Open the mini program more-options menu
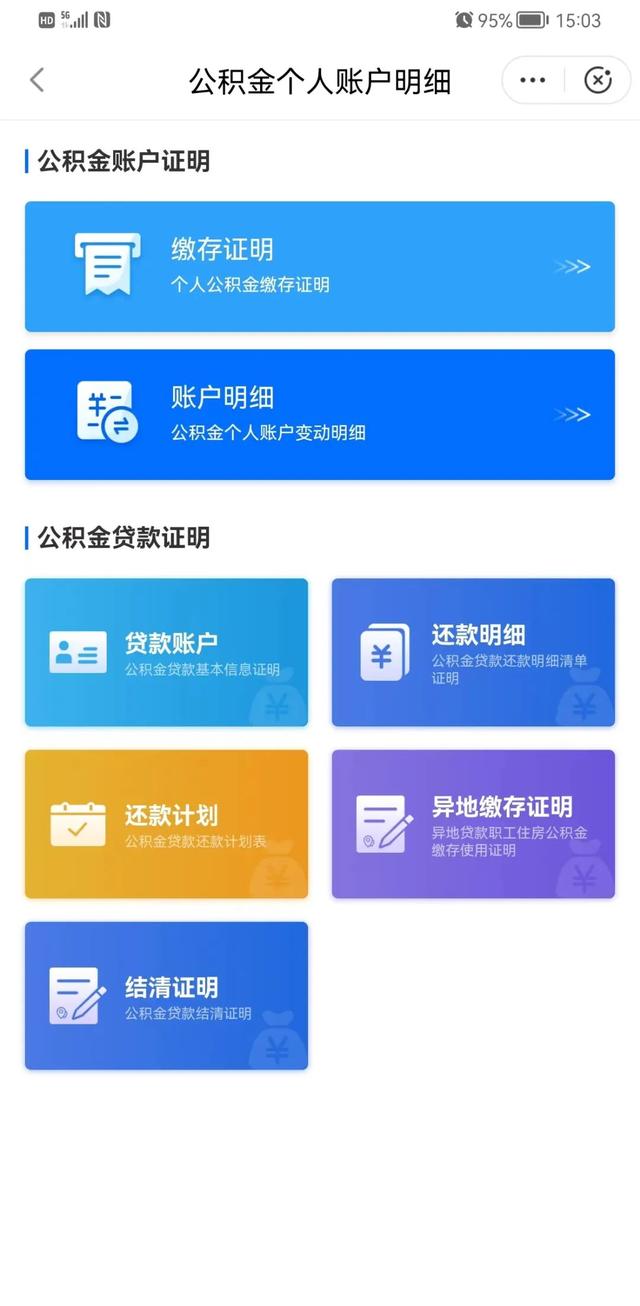Viewport: 640px width, 1306px height. (x=533, y=80)
